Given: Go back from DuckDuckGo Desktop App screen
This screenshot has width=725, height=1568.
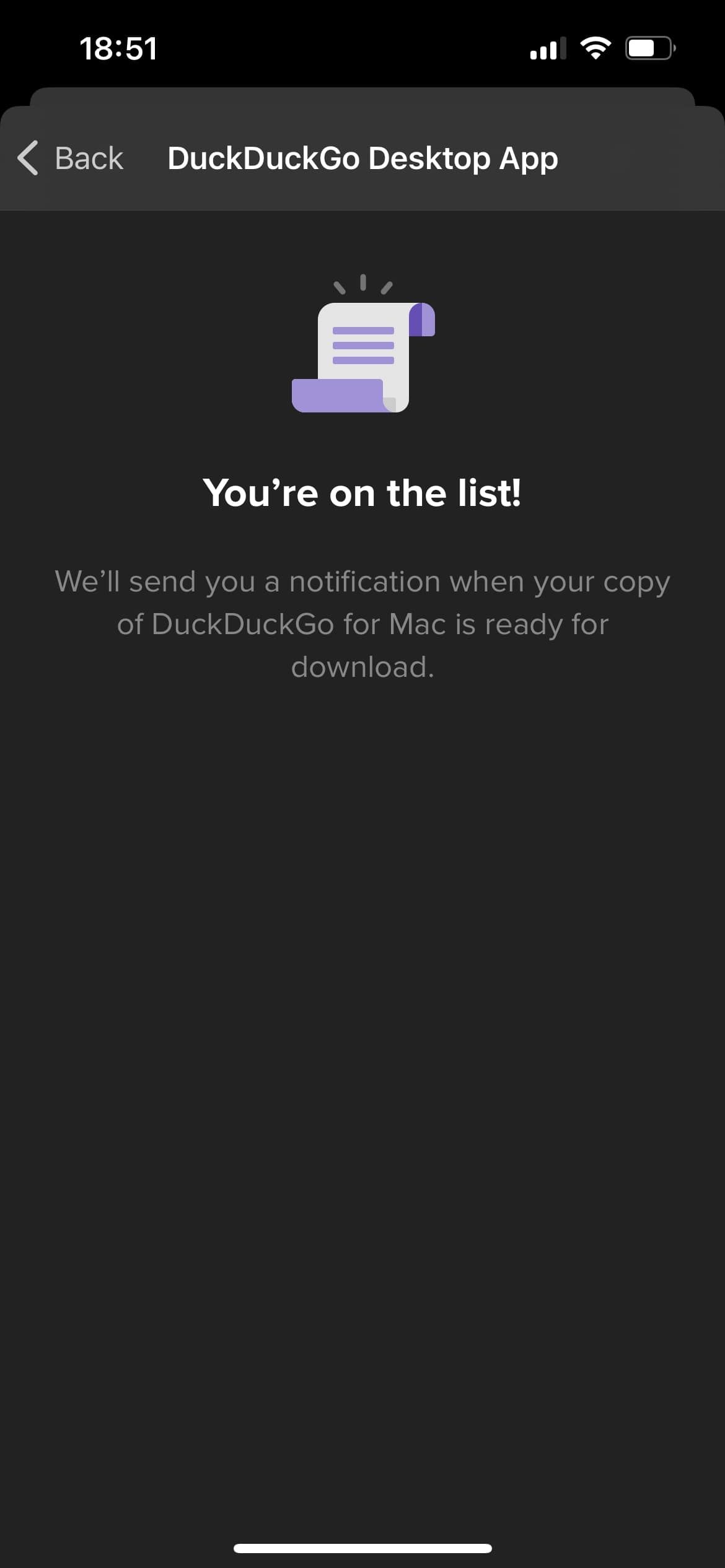Looking at the screenshot, I should (70, 158).
